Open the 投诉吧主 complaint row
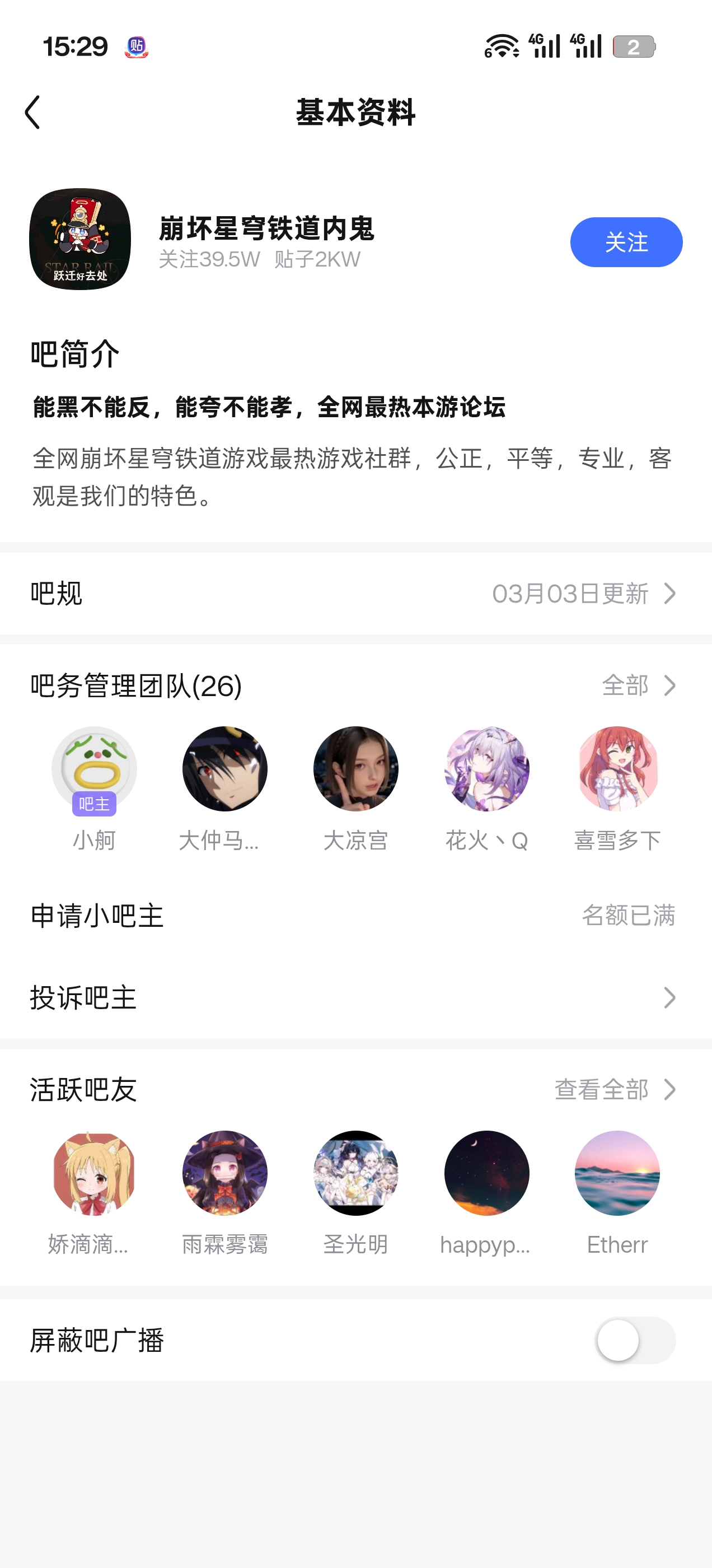Image resolution: width=712 pixels, height=1568 pixels. pos(356,998)
